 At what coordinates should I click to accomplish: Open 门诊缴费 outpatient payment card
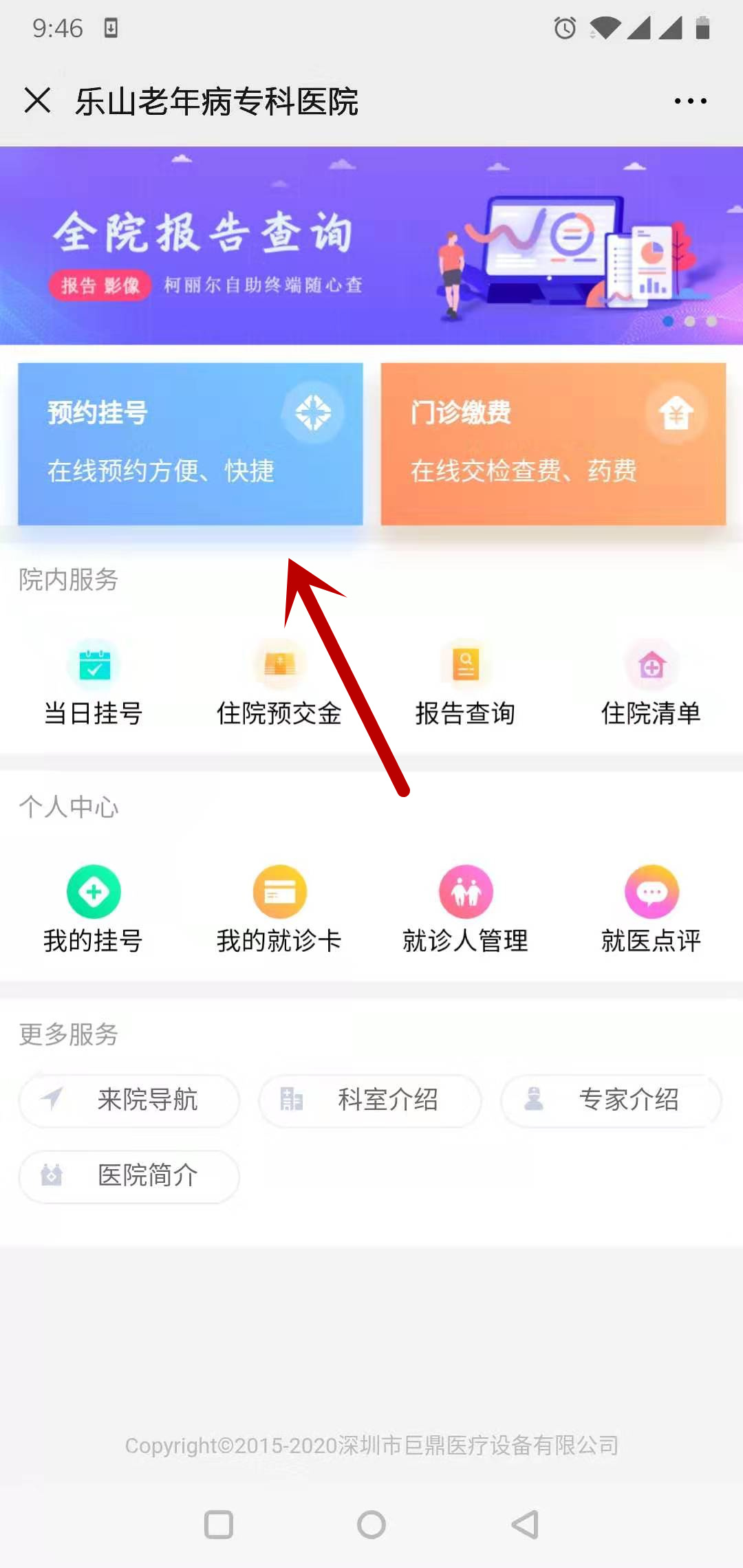click(553, 444)
